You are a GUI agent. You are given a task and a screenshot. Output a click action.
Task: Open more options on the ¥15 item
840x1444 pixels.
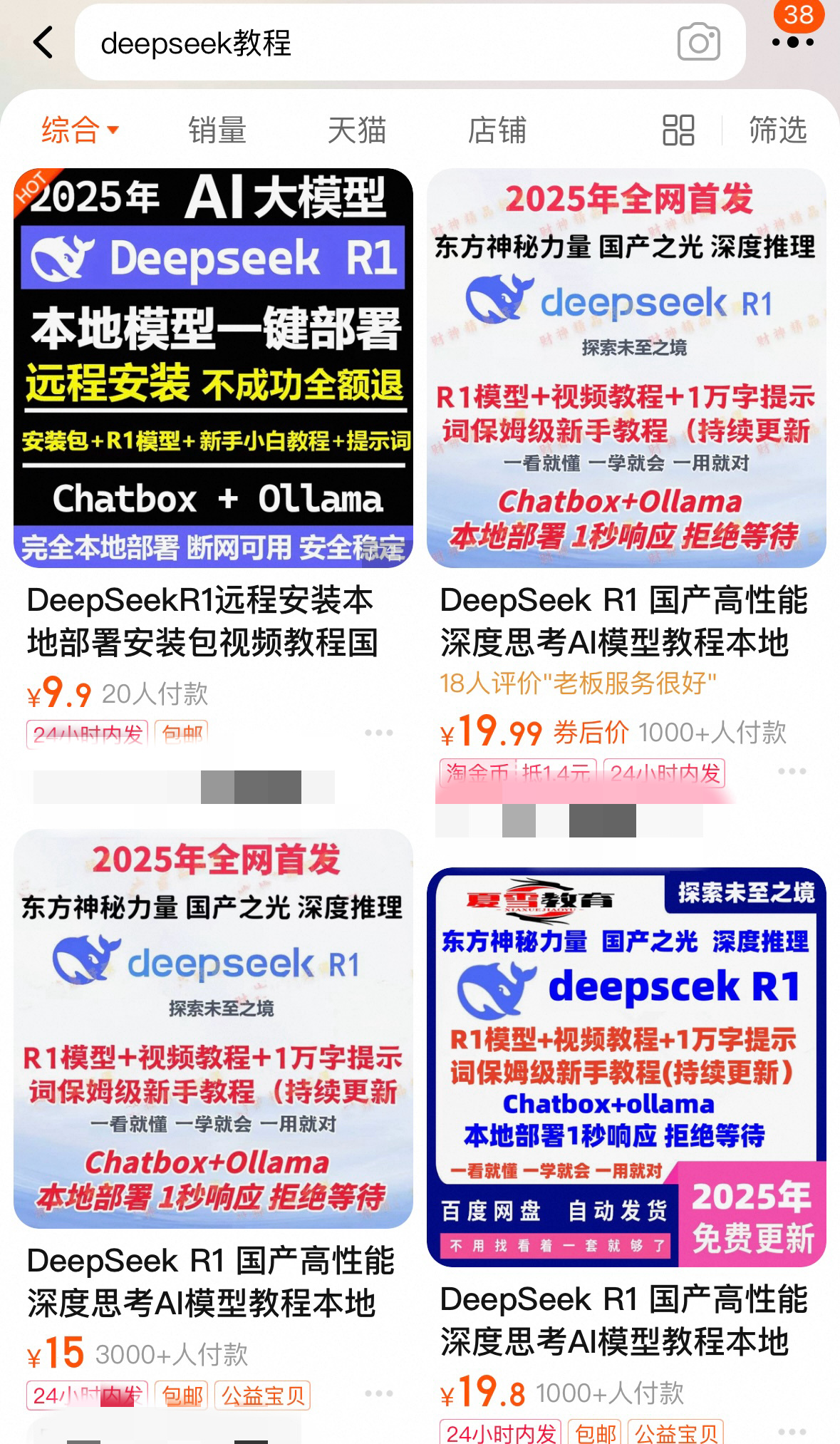(378, 1393)
